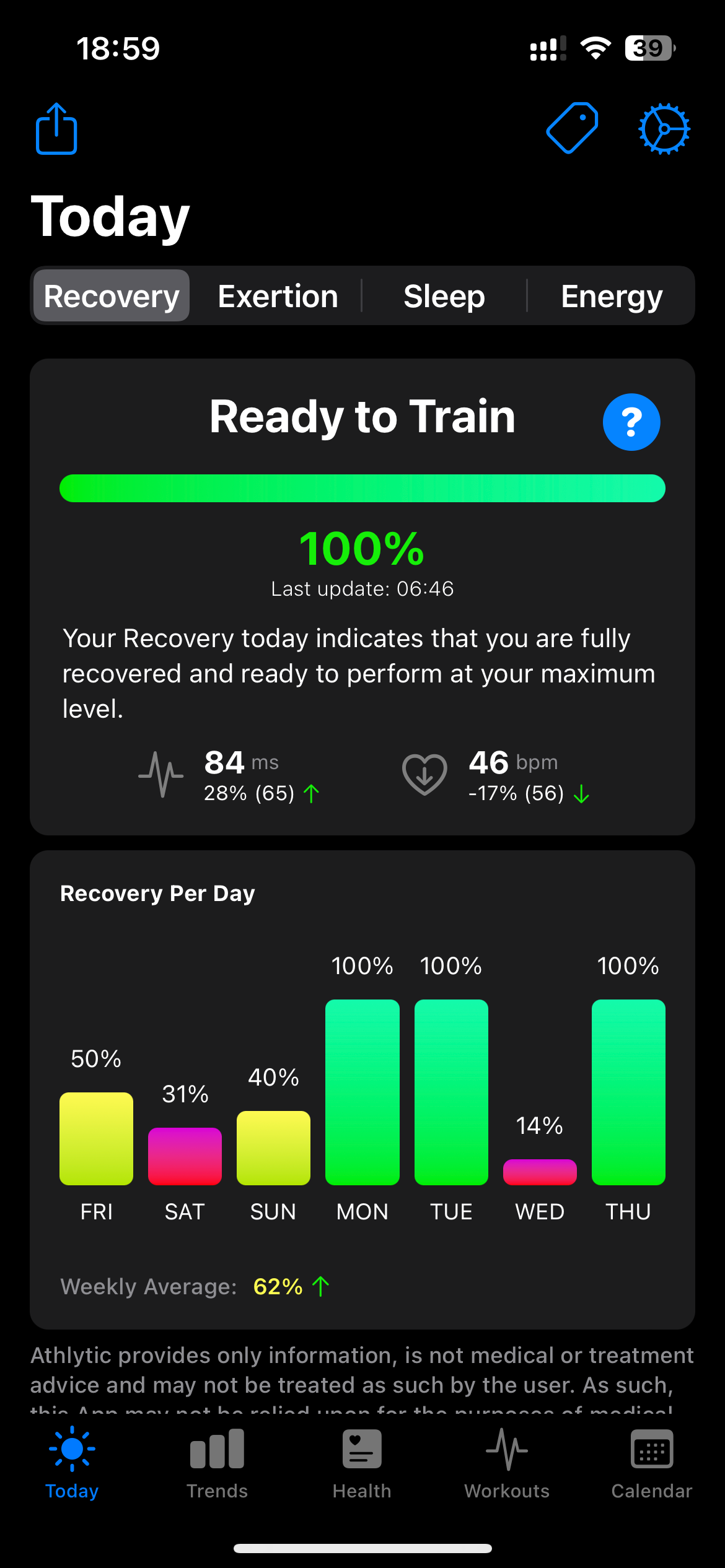
Task: Tap the SAT 31% recovery bar
Action: coord(185,1156)
